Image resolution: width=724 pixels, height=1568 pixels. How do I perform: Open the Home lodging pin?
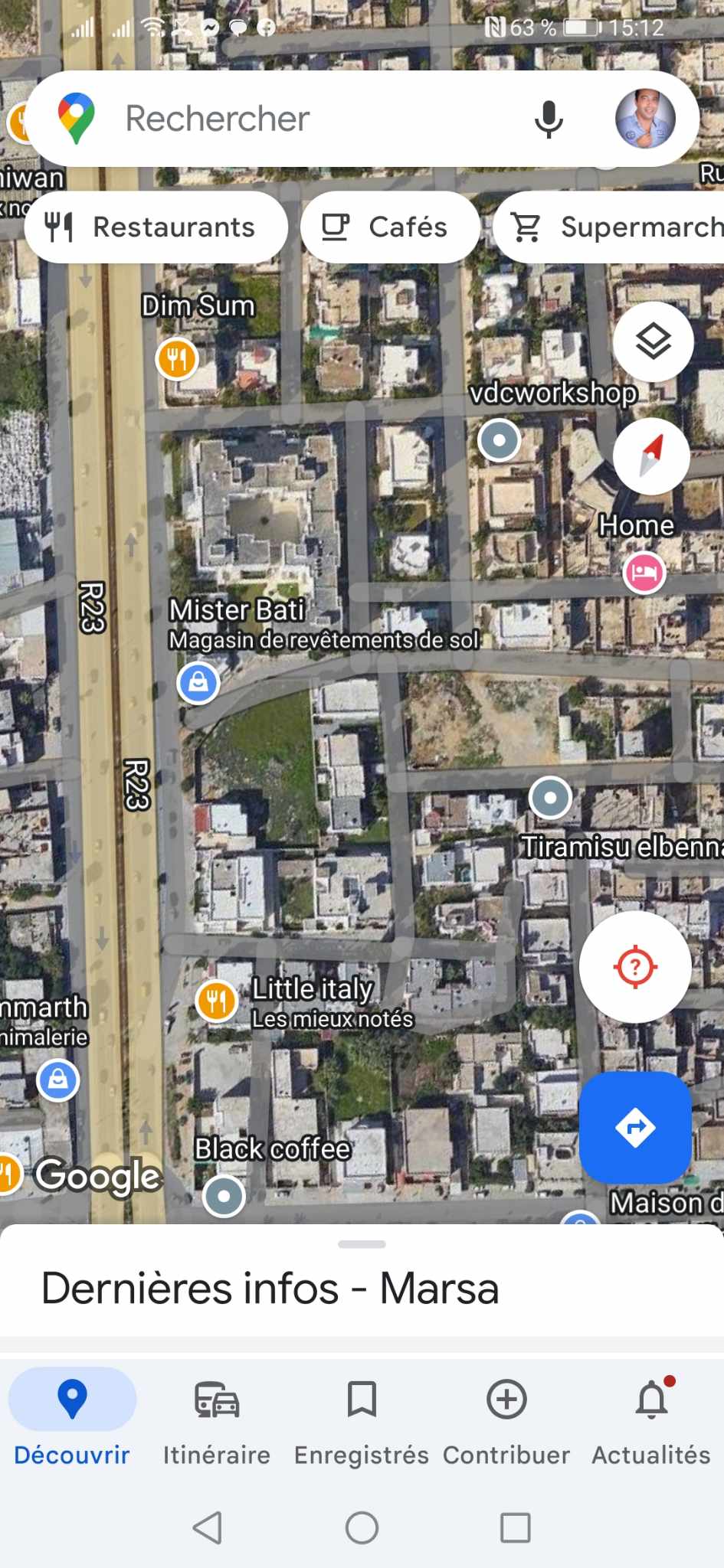[x=644, y=572]
